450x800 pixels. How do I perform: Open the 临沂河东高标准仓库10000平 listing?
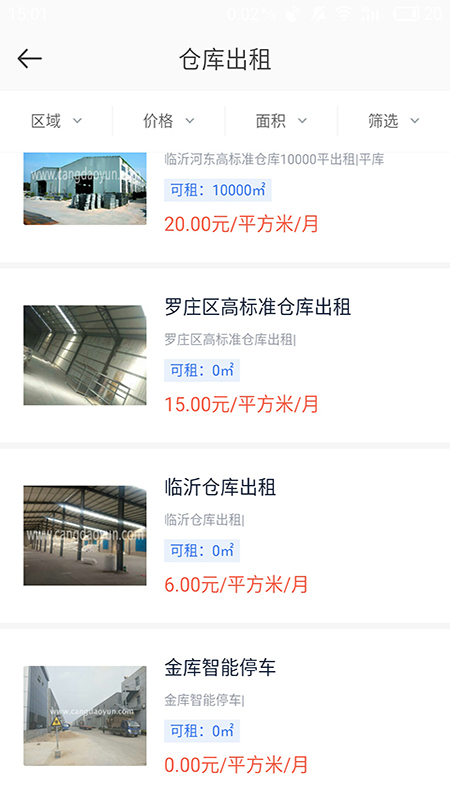(x=225, y=207)
